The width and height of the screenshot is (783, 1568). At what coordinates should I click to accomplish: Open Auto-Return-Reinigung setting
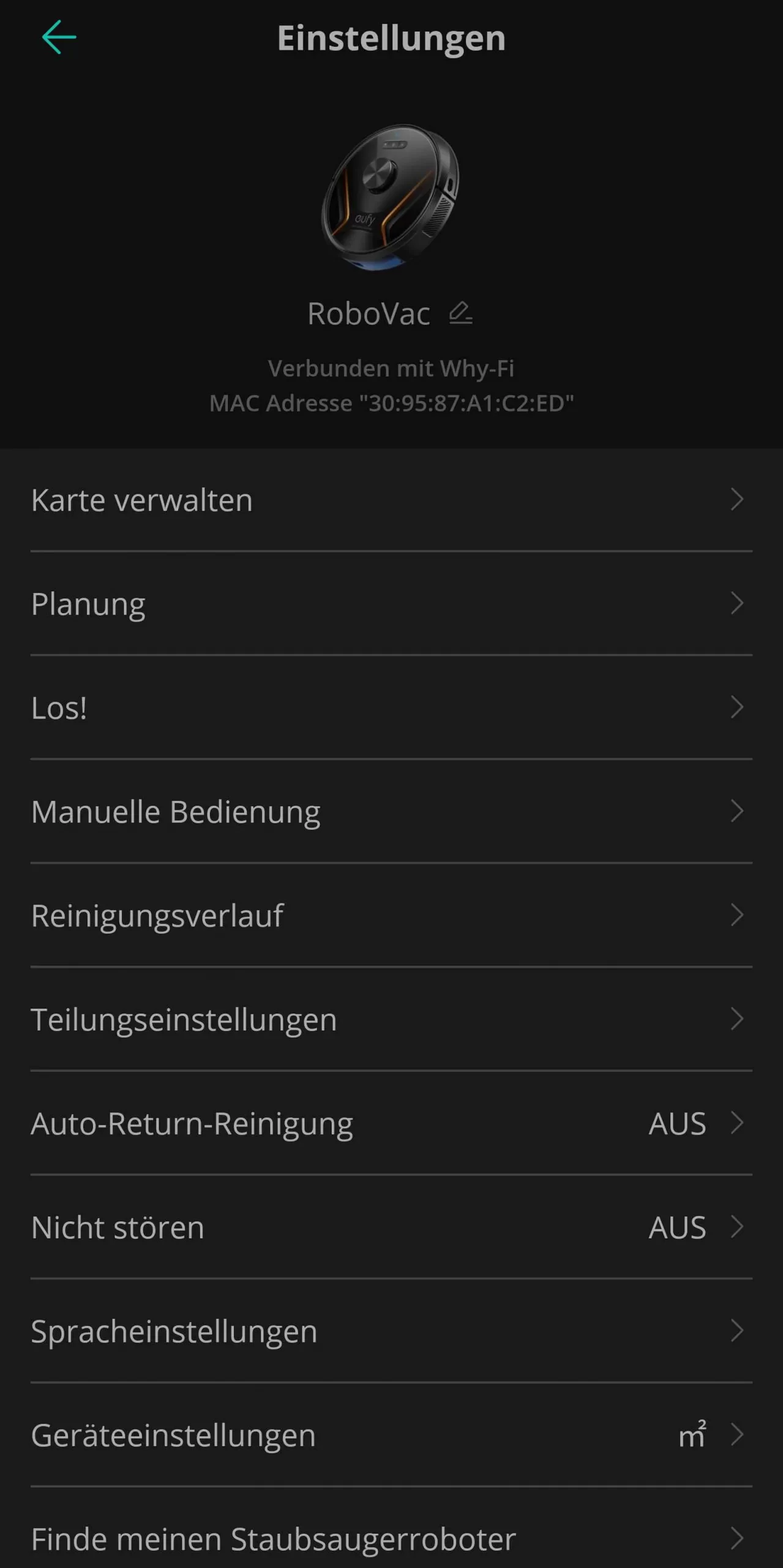[x=391, y=1123]
